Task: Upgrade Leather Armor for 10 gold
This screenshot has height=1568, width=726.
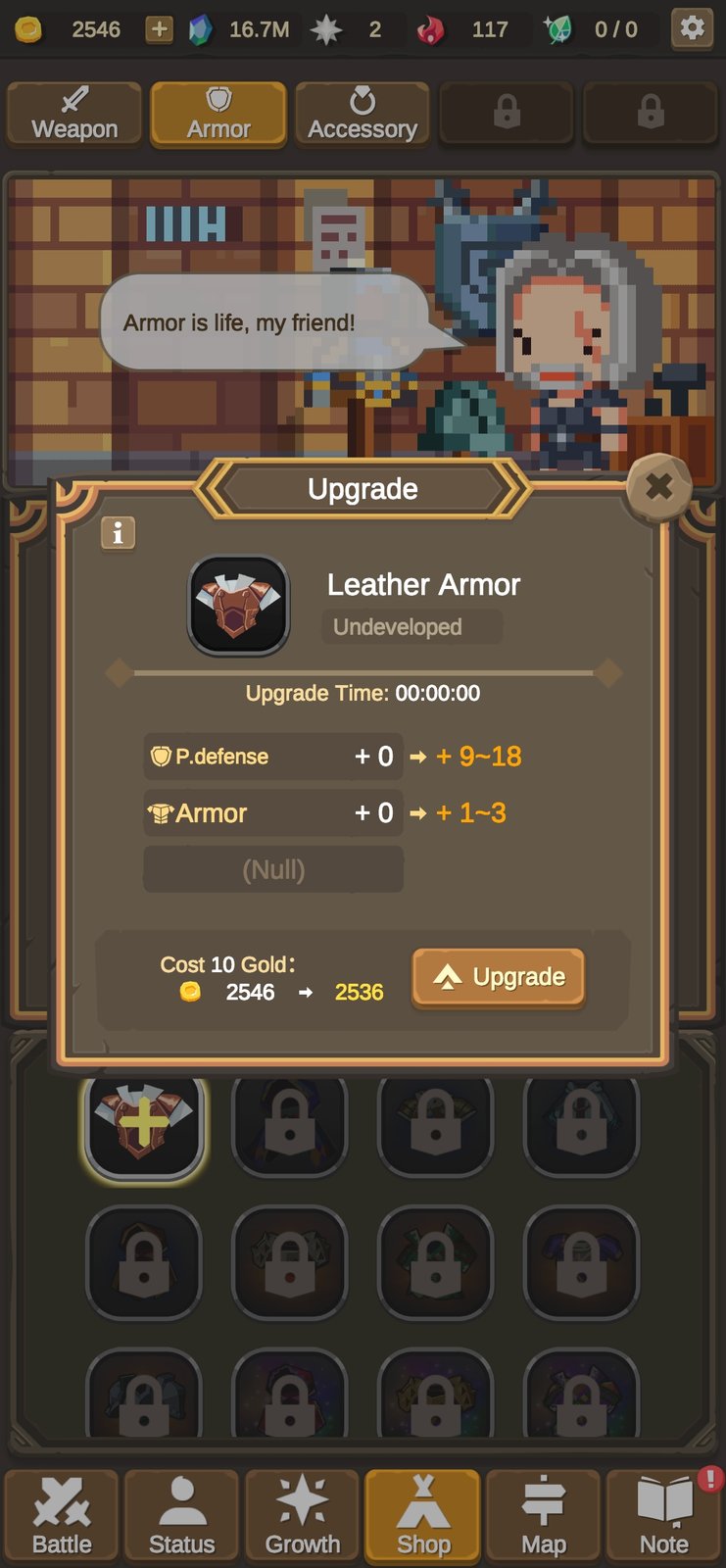Action: point(499,977)
